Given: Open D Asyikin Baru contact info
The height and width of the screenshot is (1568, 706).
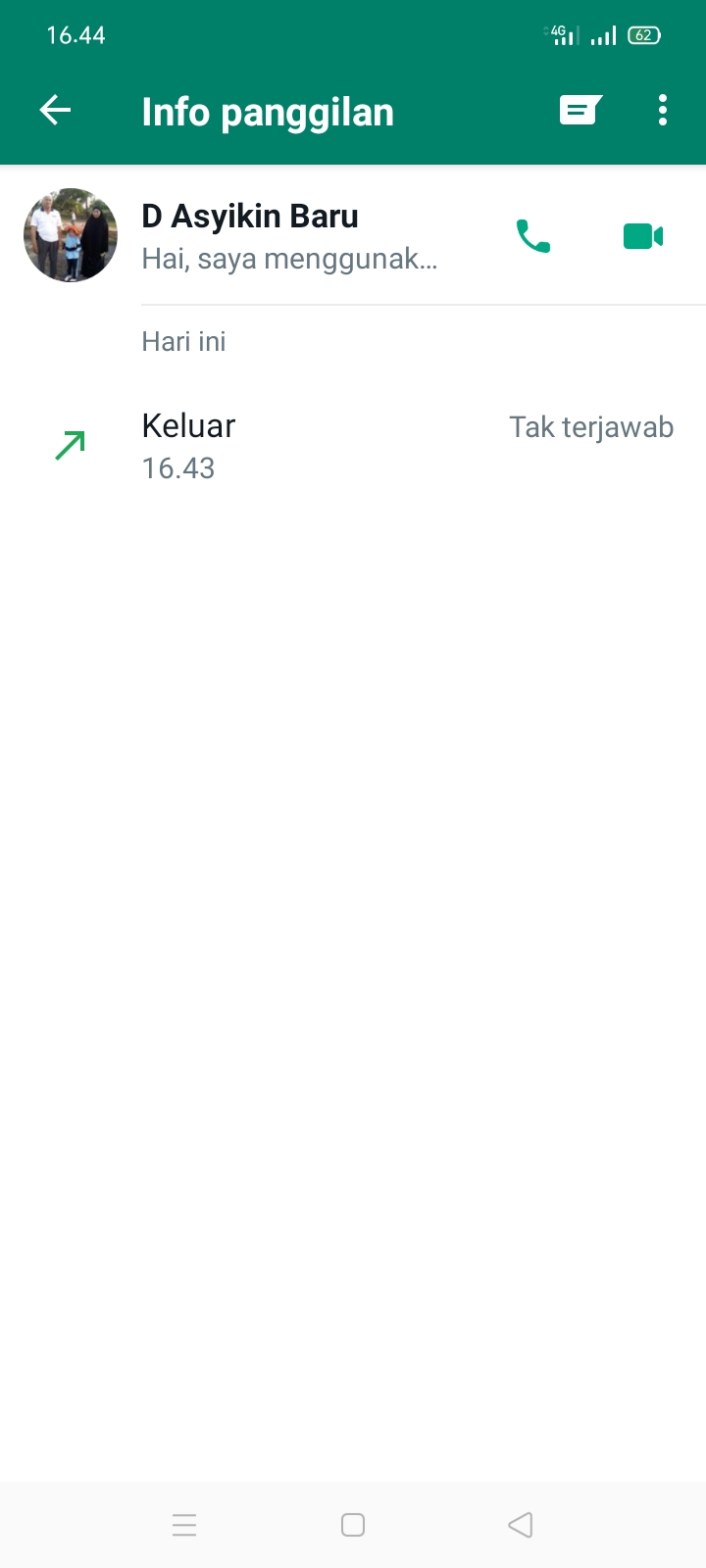Looking at the screenshot, I should coord(289,235).
